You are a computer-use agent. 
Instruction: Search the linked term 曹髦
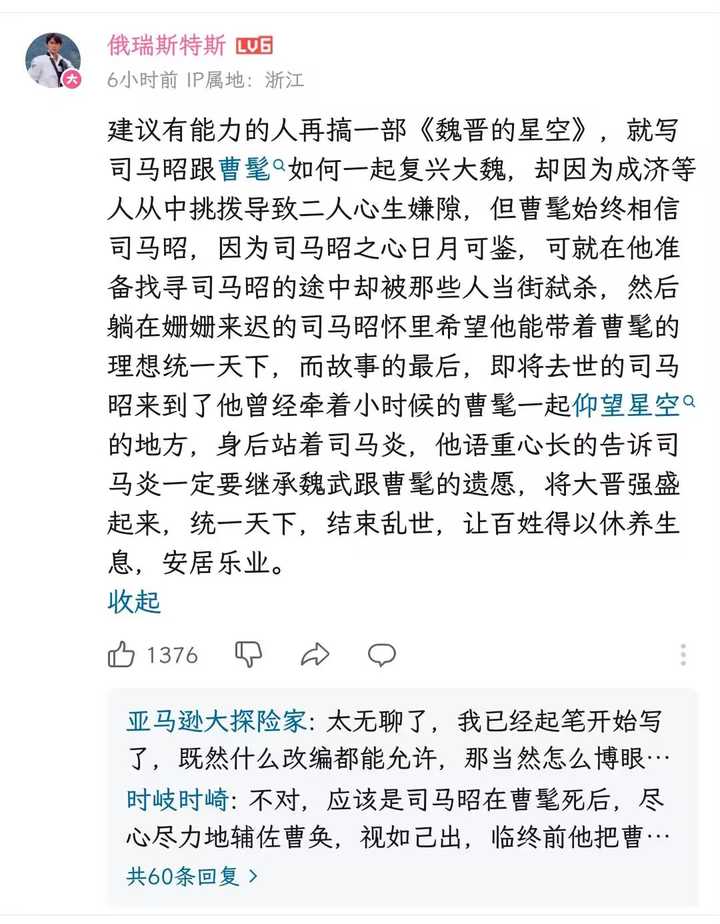pos(246,166)
